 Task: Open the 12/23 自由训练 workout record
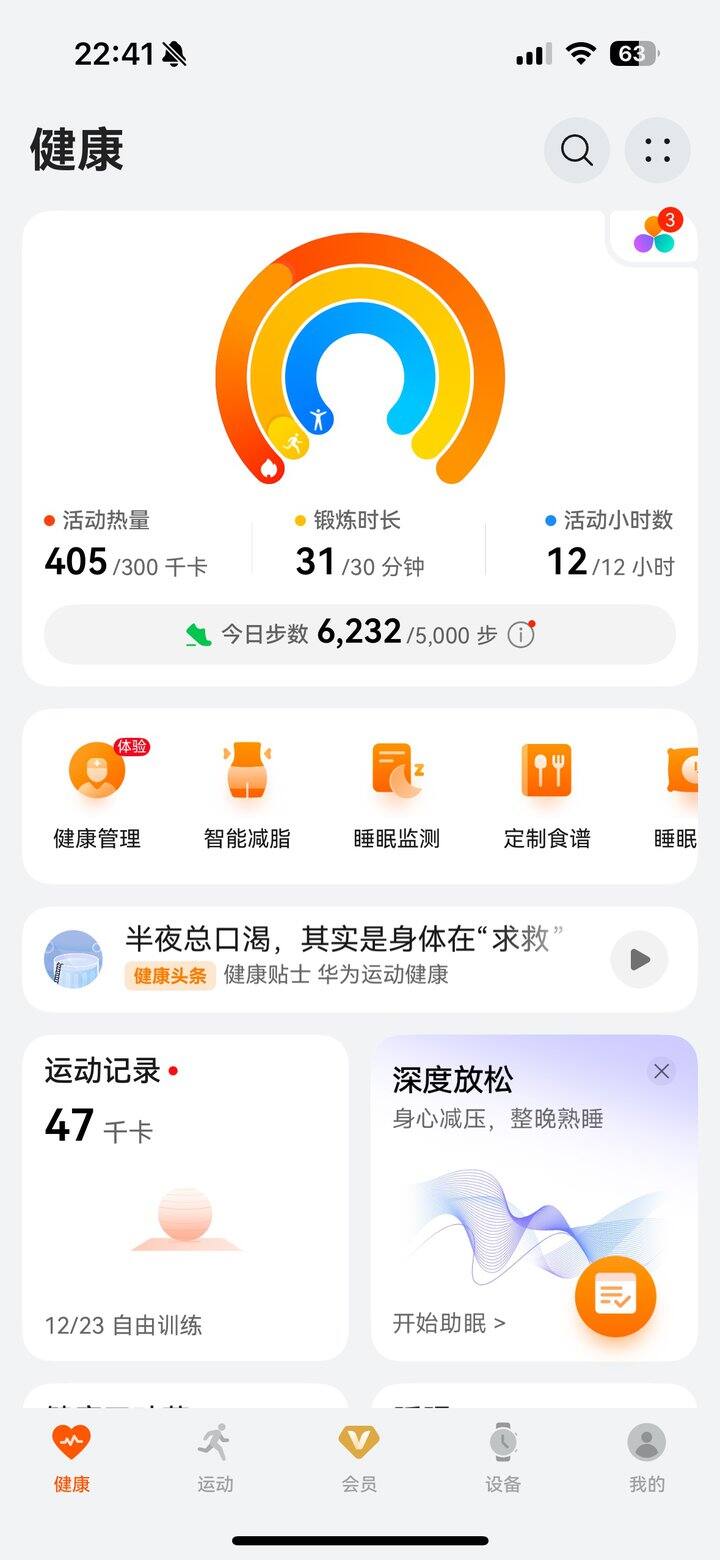click(x=123, y=1326)
